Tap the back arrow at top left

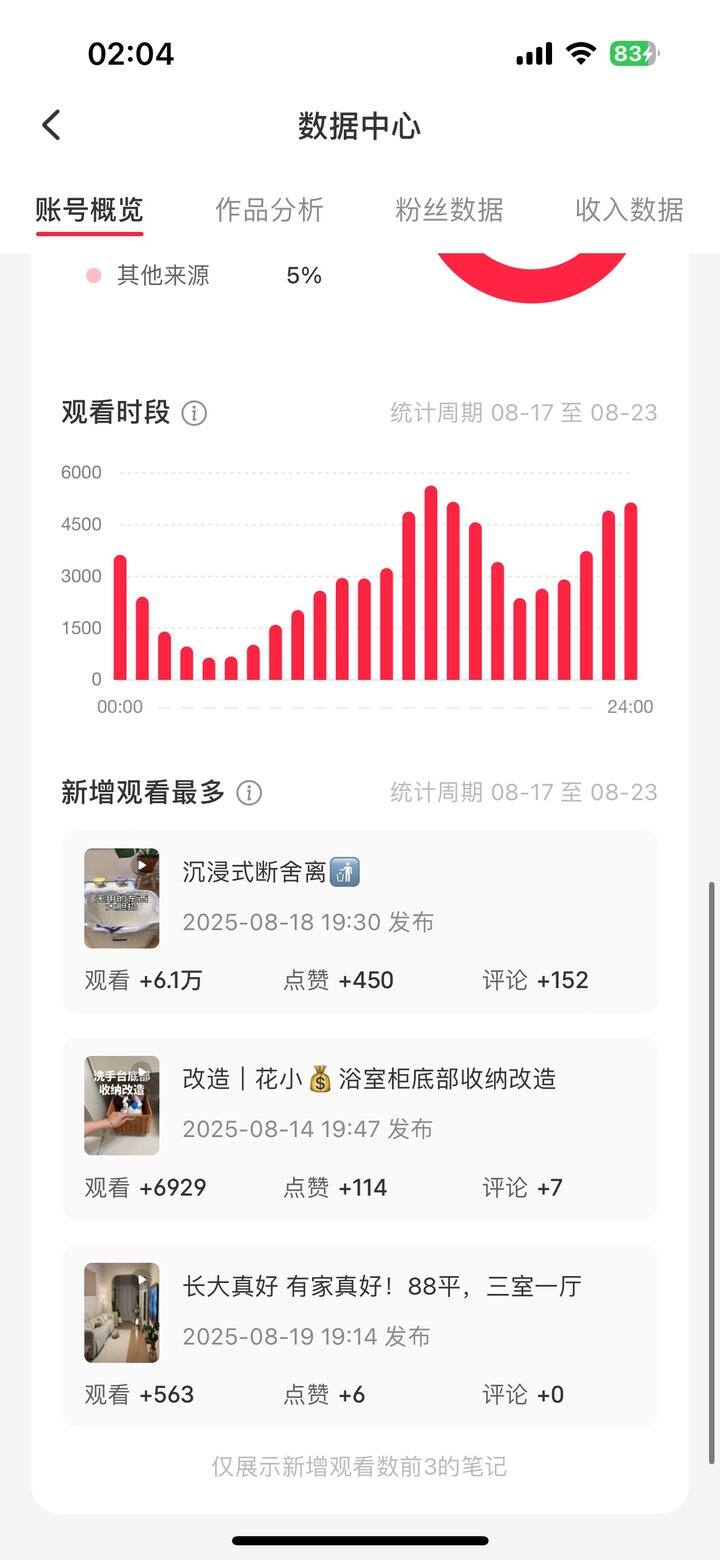click(x=50, y=124)
